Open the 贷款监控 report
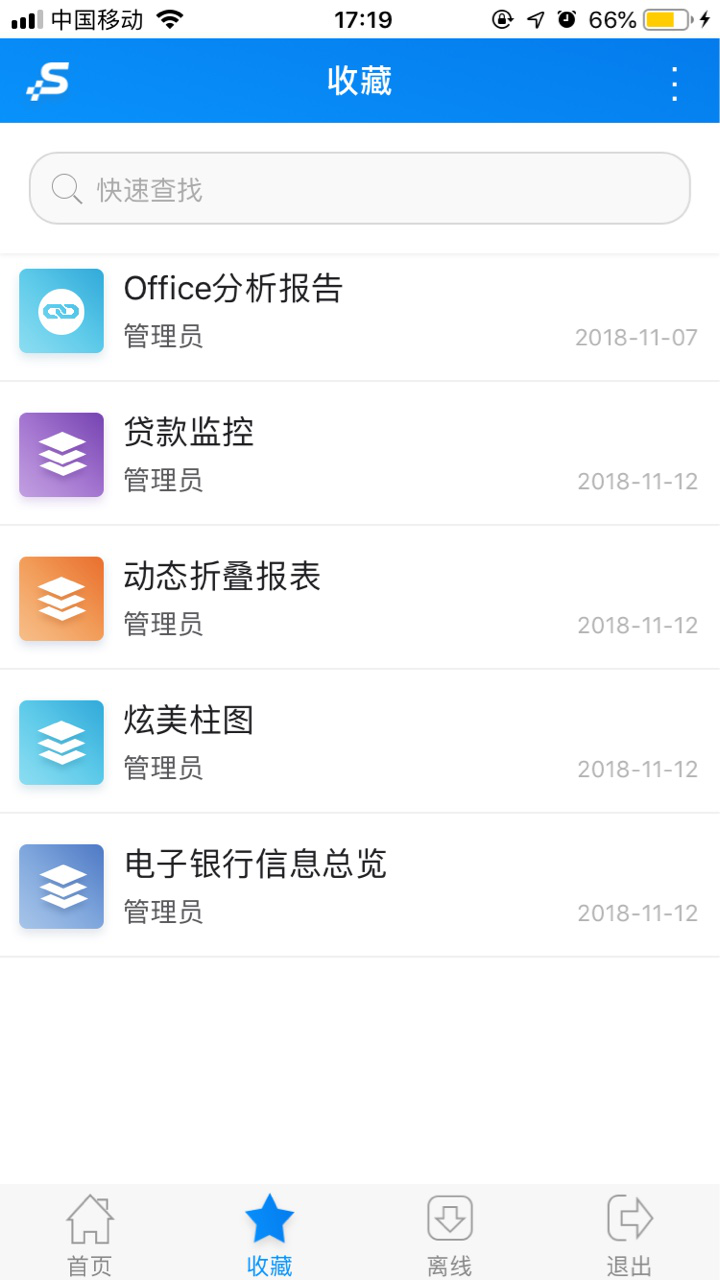This screenshot has width=720, height=1280. [x=360, y=454]
